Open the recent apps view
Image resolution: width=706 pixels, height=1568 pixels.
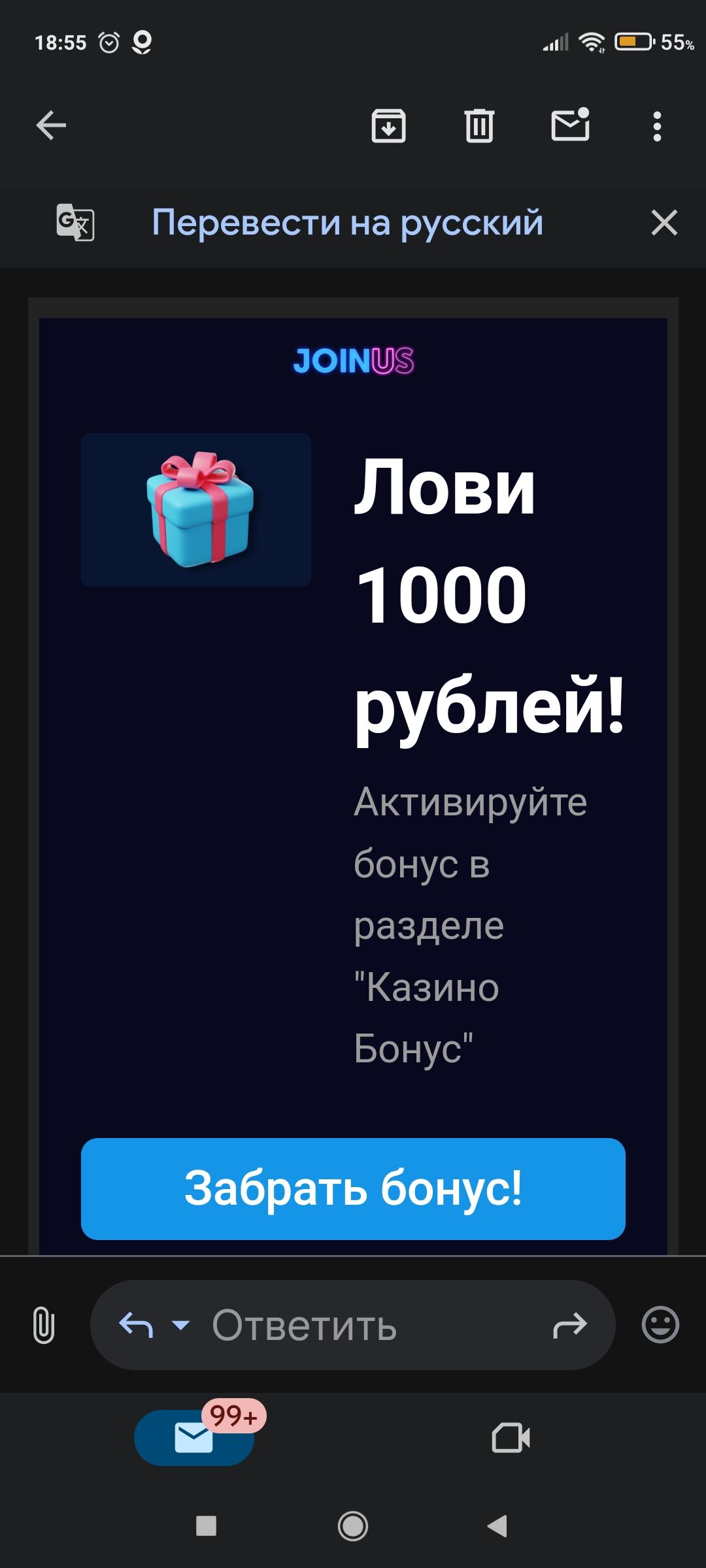click(x=206, y=1526)
